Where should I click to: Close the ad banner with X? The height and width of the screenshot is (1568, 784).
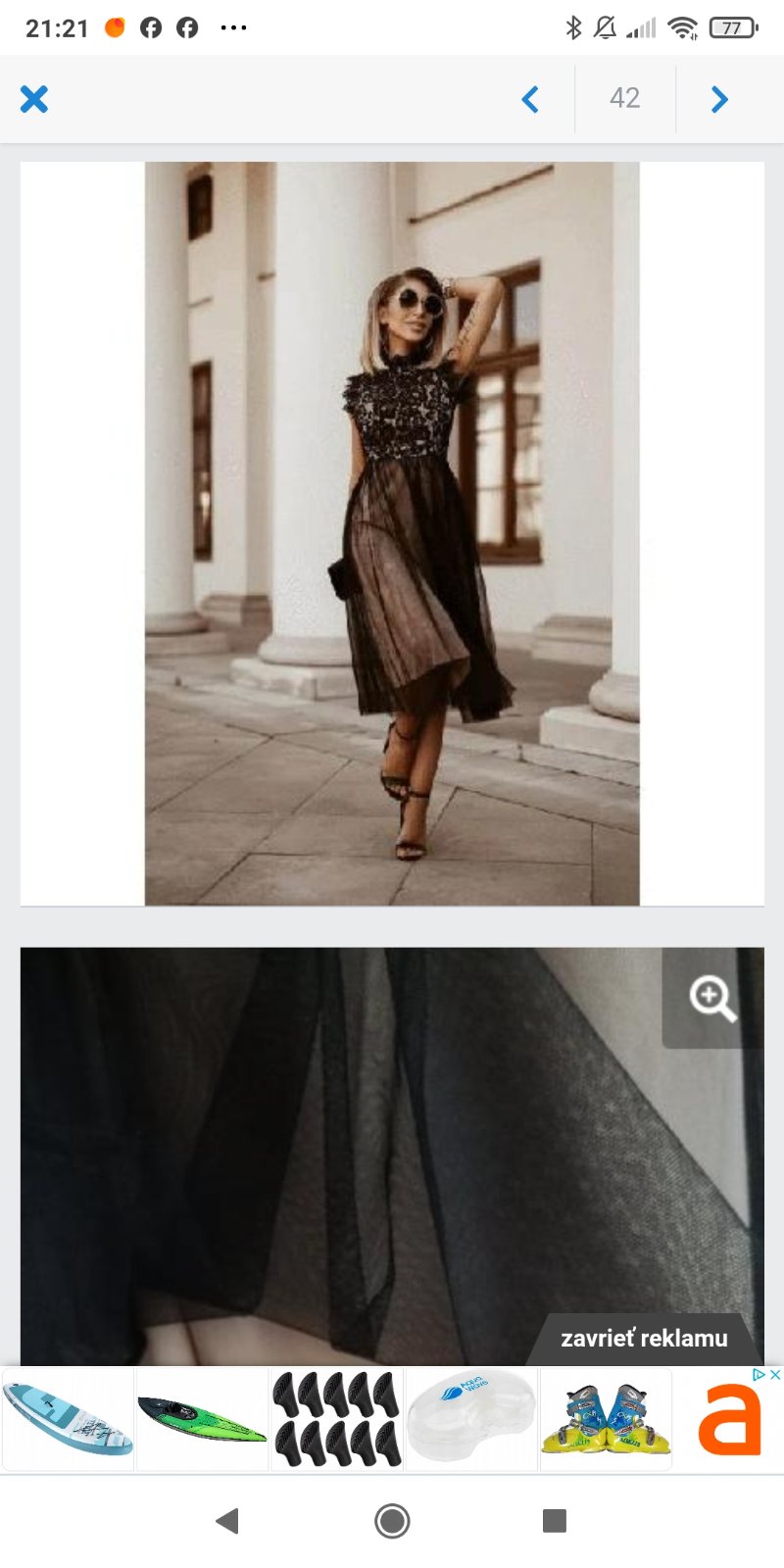point(774,1375)
